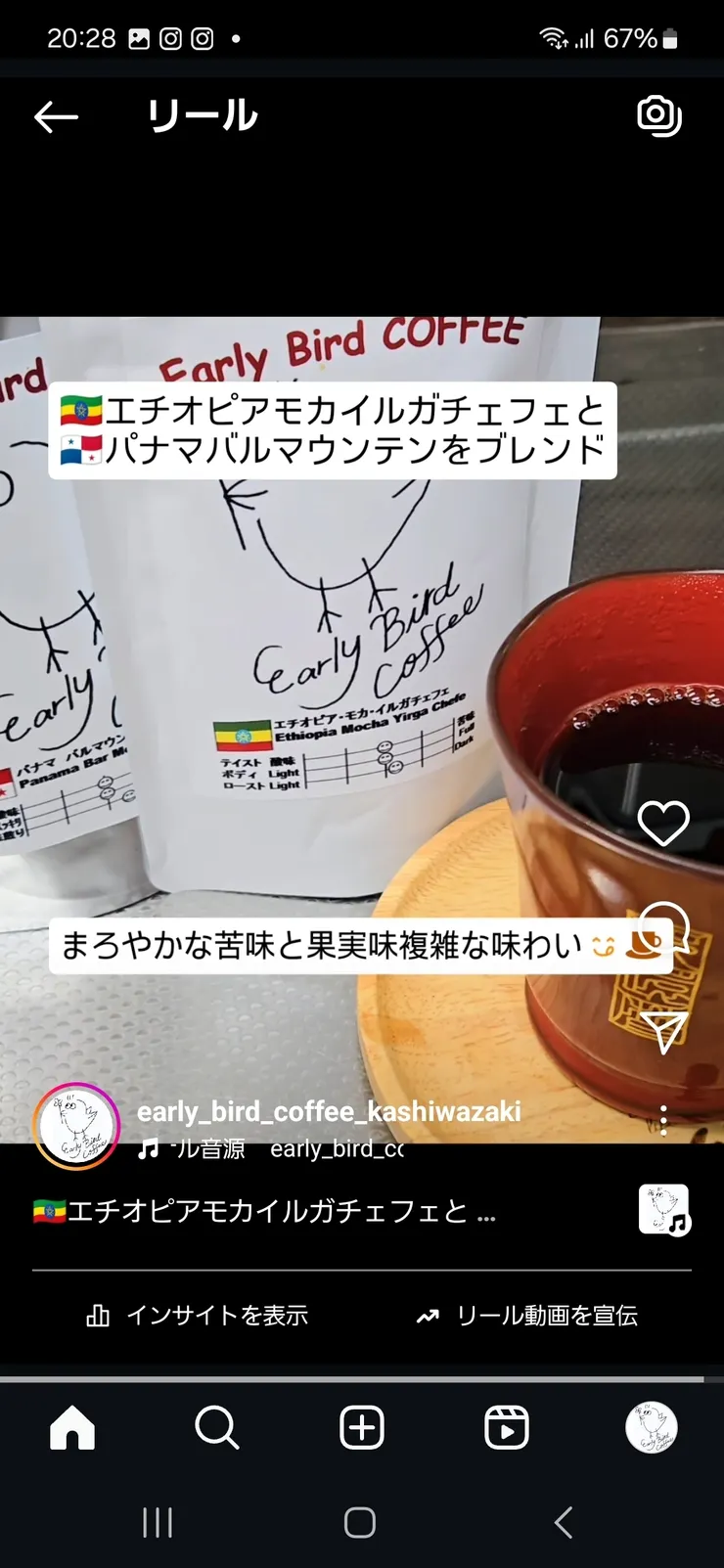
Task: View insights via インサイトを表示
Action: (198, 1316)
